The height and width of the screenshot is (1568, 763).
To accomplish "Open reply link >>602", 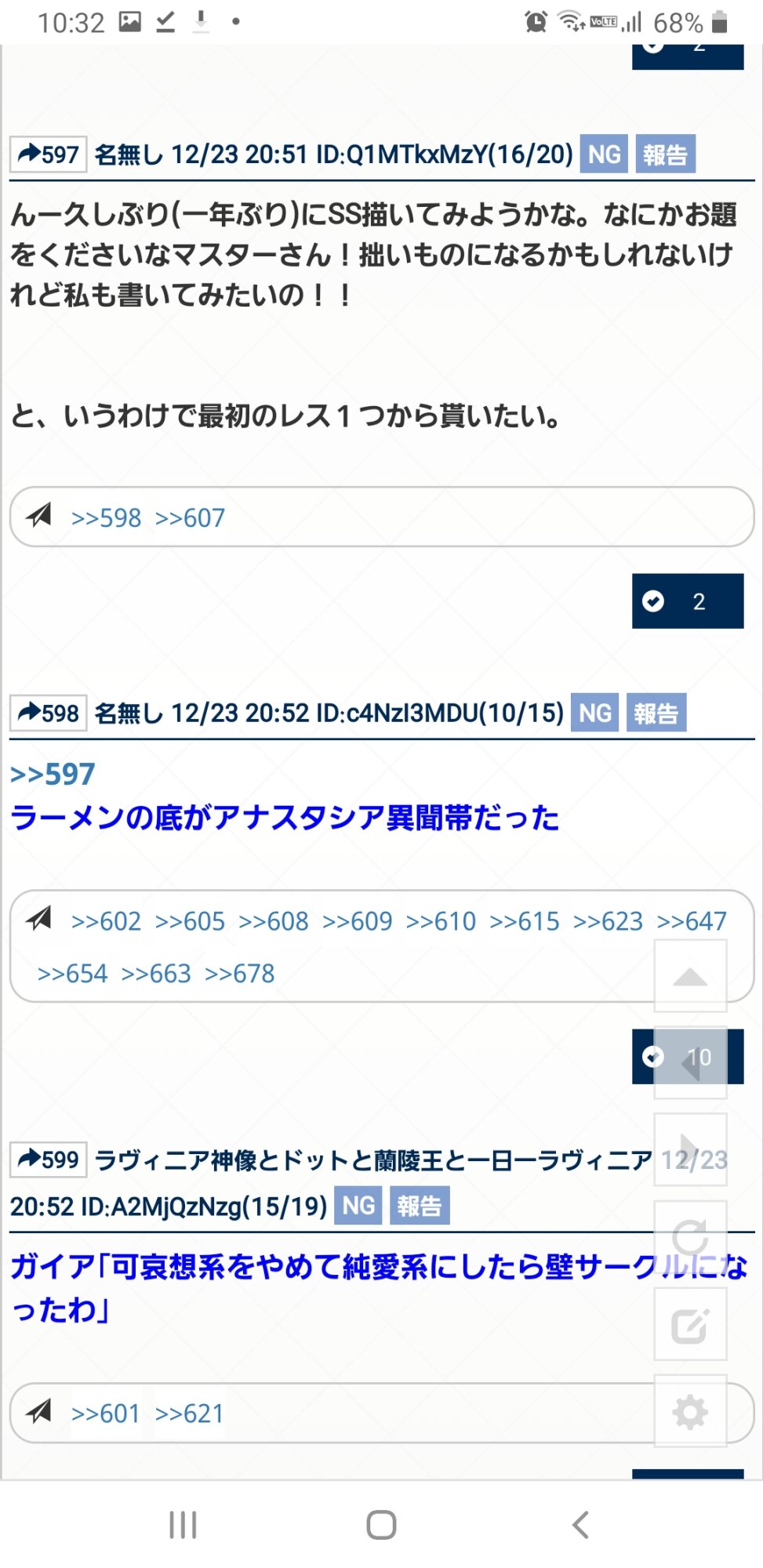I will [106, 921].
